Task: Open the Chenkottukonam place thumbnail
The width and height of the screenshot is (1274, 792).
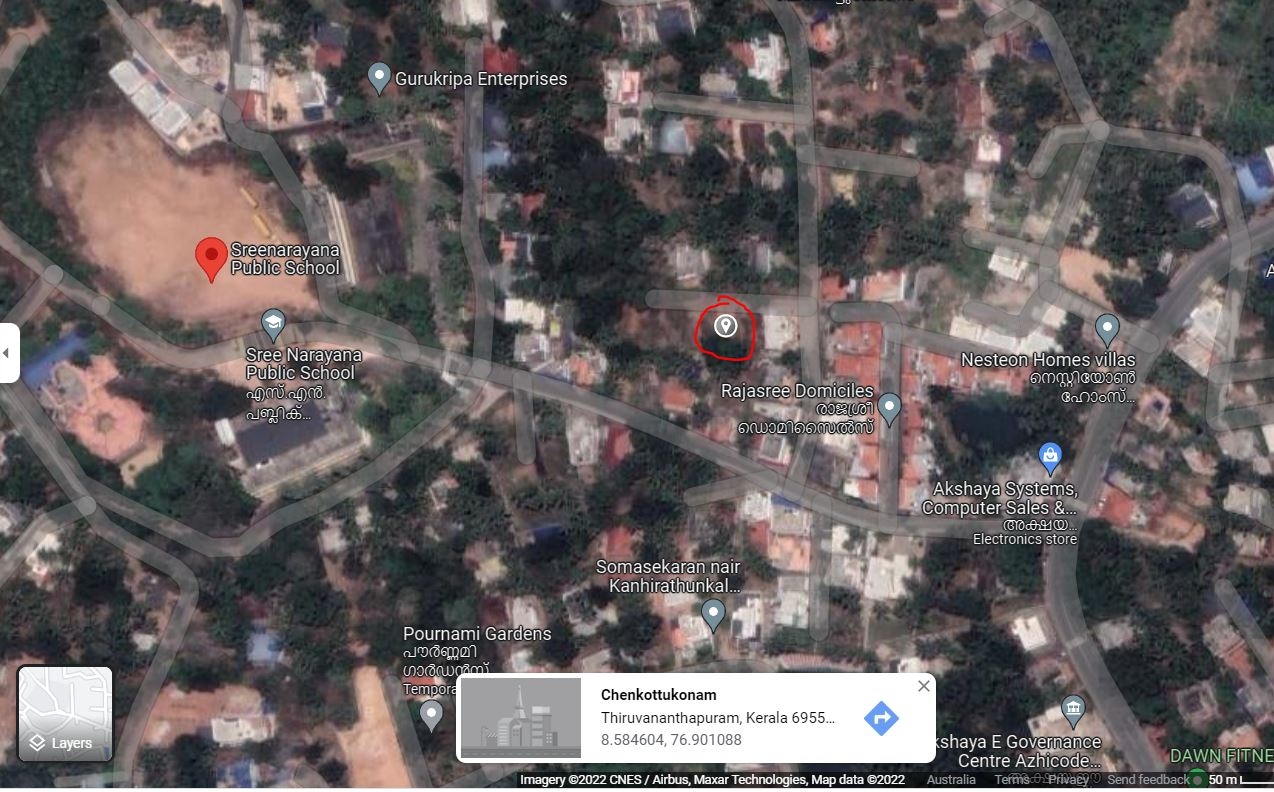Action: (519, 717)
